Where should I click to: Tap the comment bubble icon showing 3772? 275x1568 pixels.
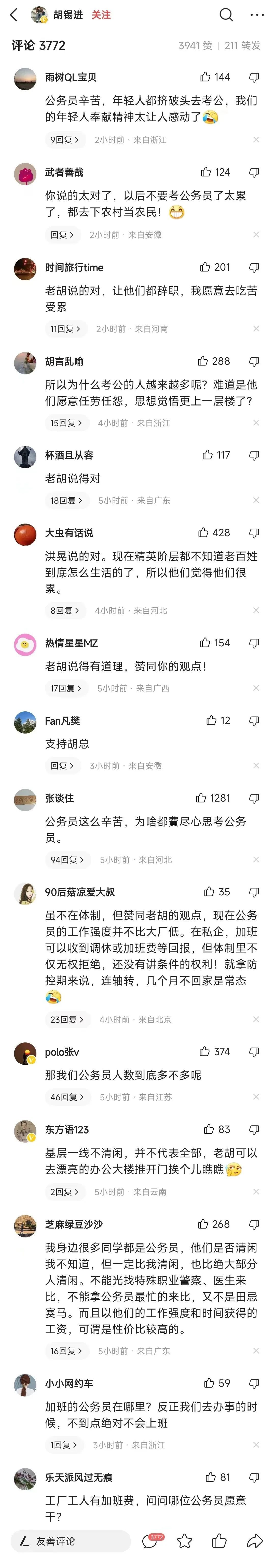[150, 1541]
